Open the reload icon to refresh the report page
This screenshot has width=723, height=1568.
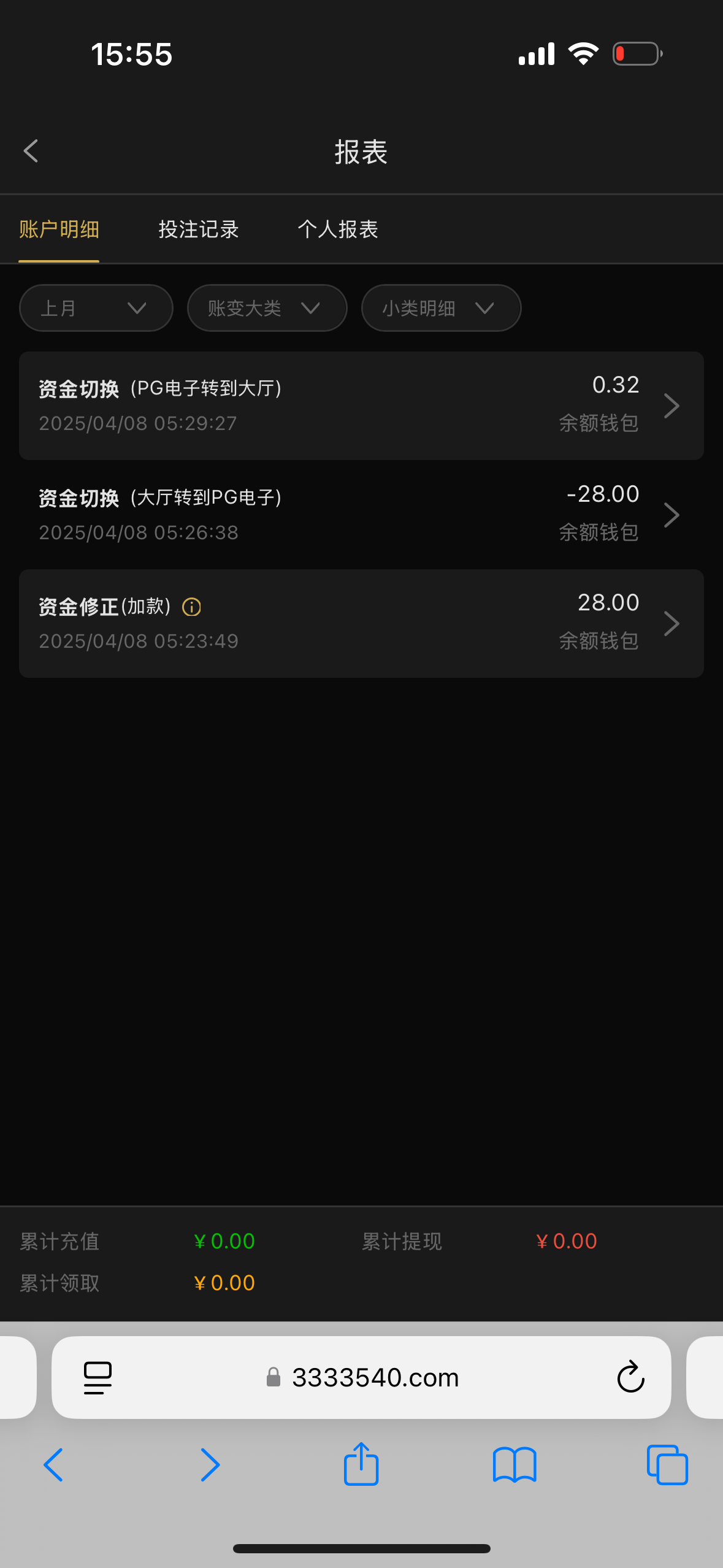pyautogui.click(x=630, y=1376)
